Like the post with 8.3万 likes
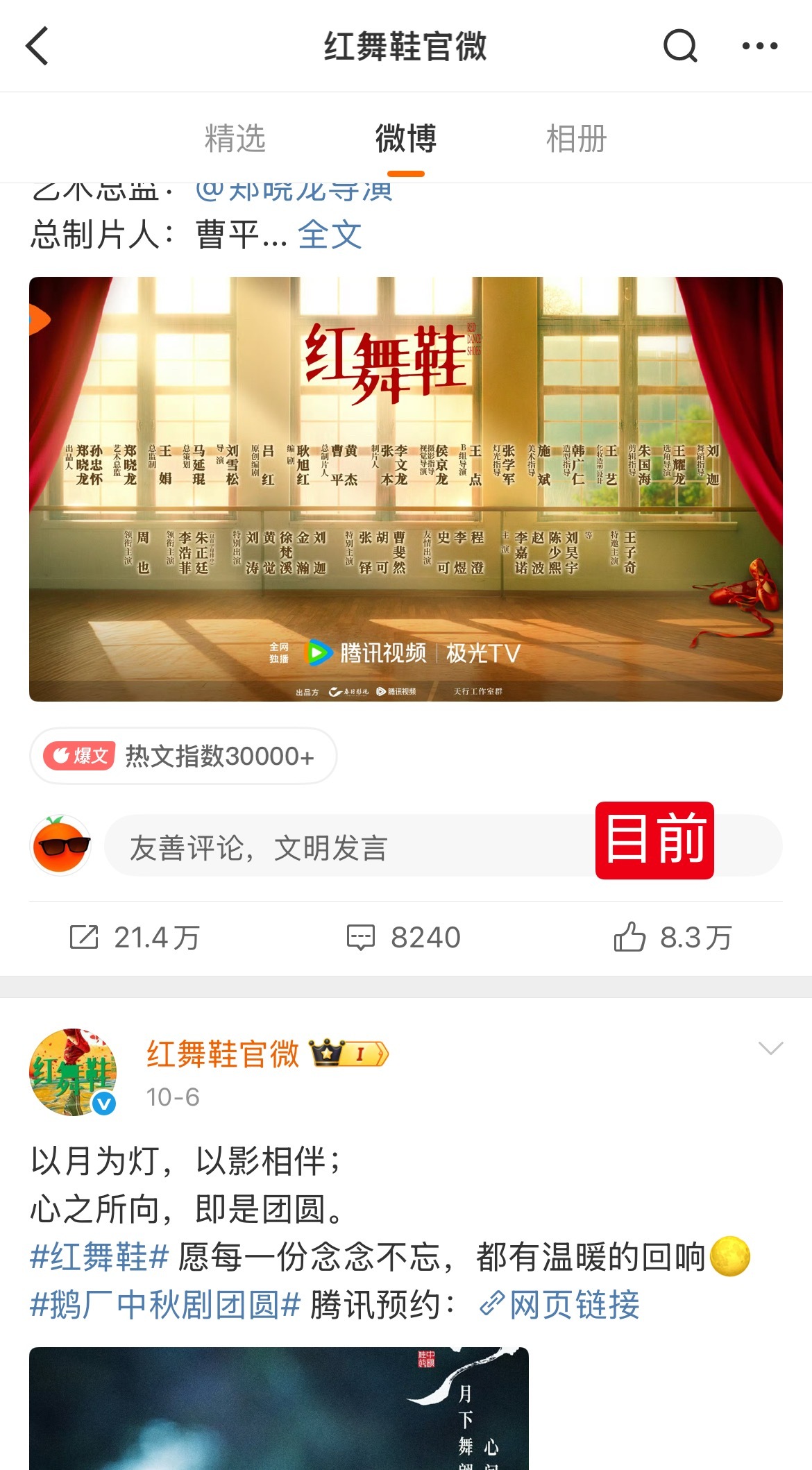Screen dimensions: 812x1470 673,938
